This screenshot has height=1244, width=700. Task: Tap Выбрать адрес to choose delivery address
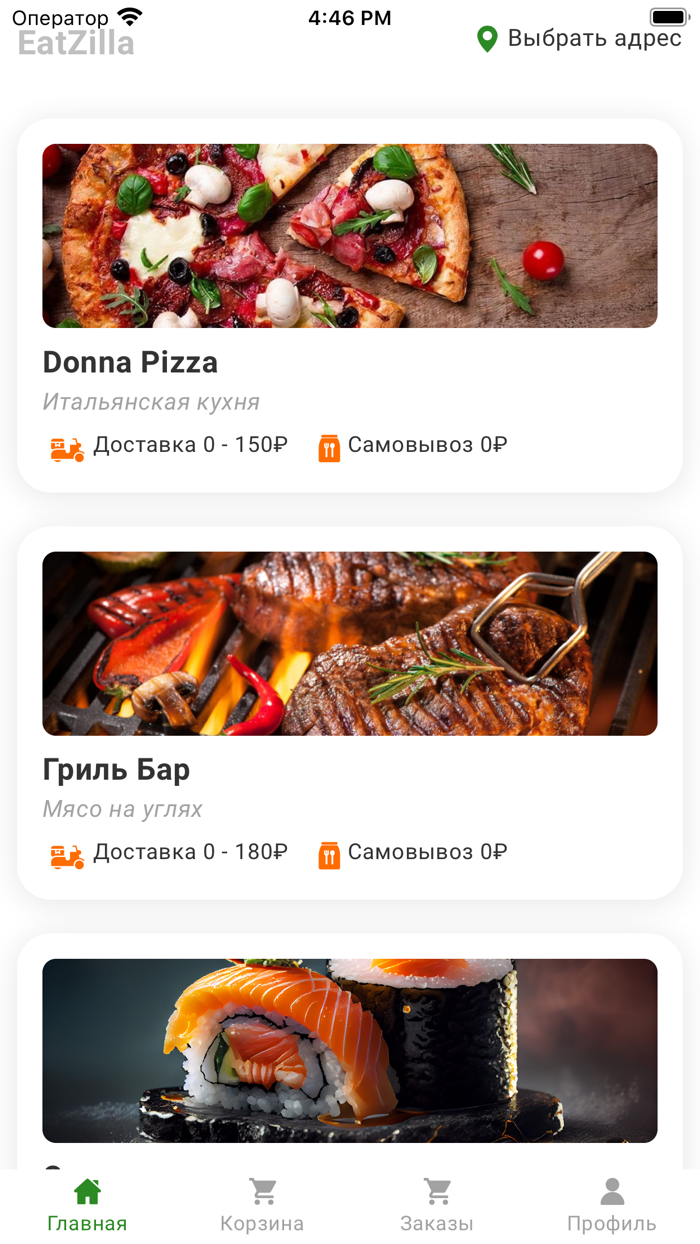[x=580, y=39]
